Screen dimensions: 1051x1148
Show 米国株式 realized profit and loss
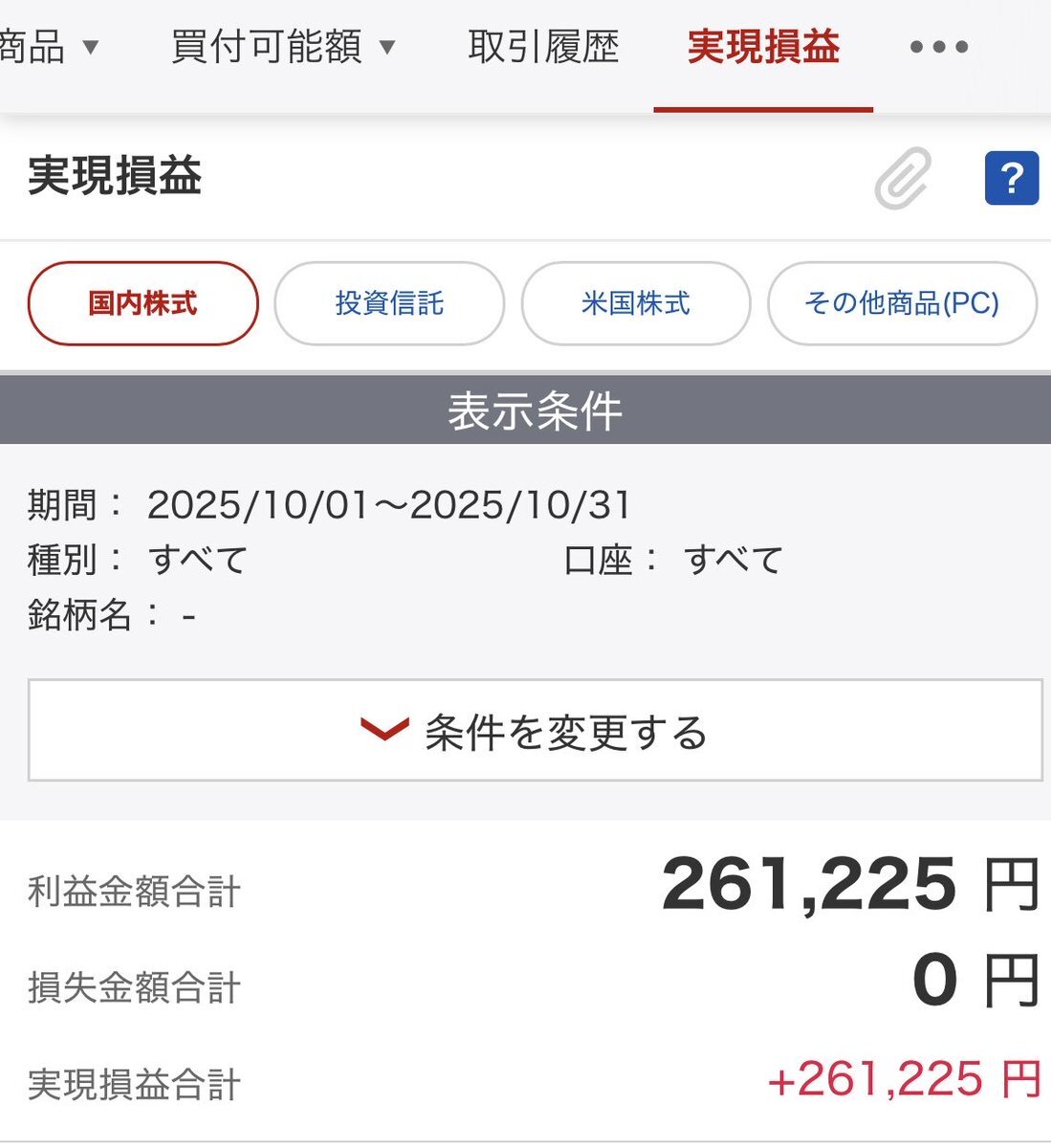[636, 303]
